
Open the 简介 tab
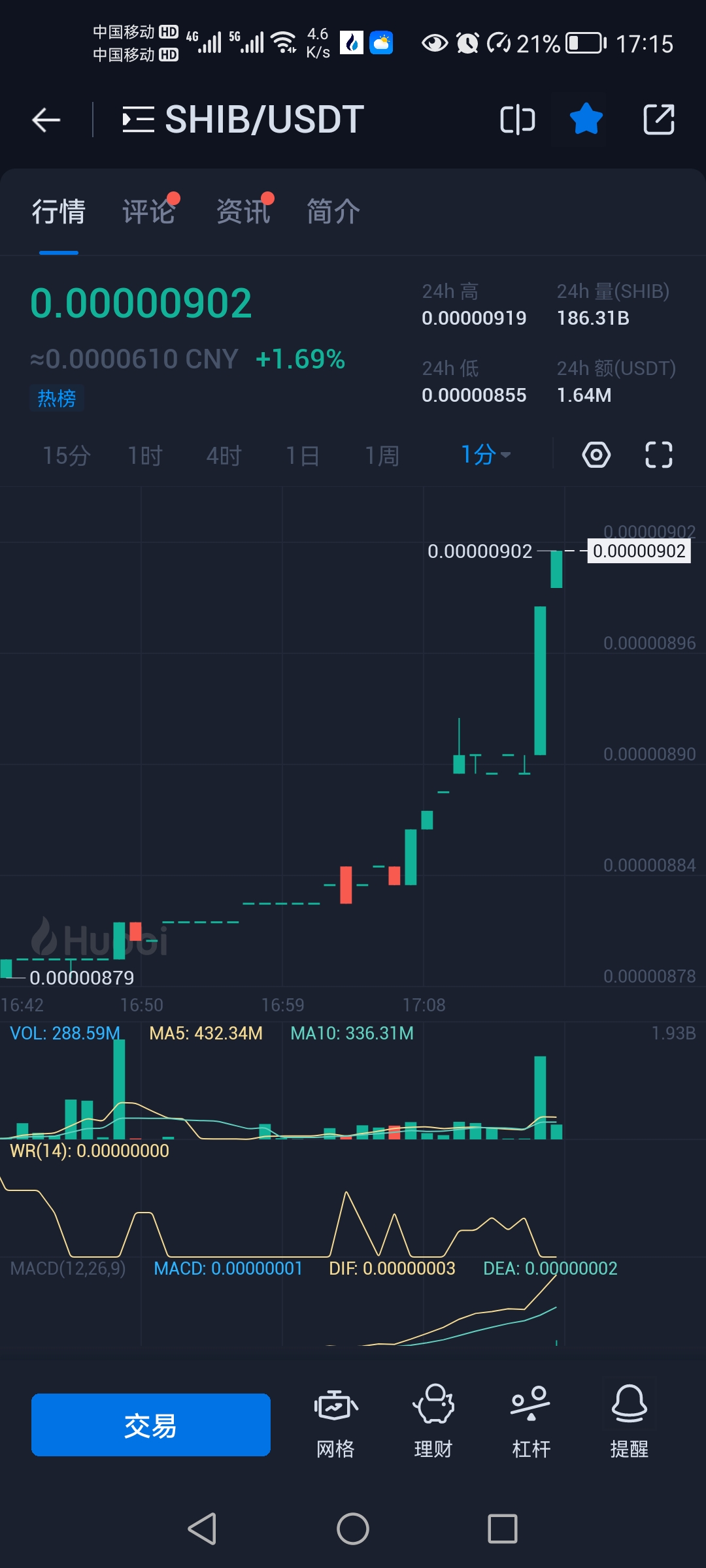(x=333, y=212)
